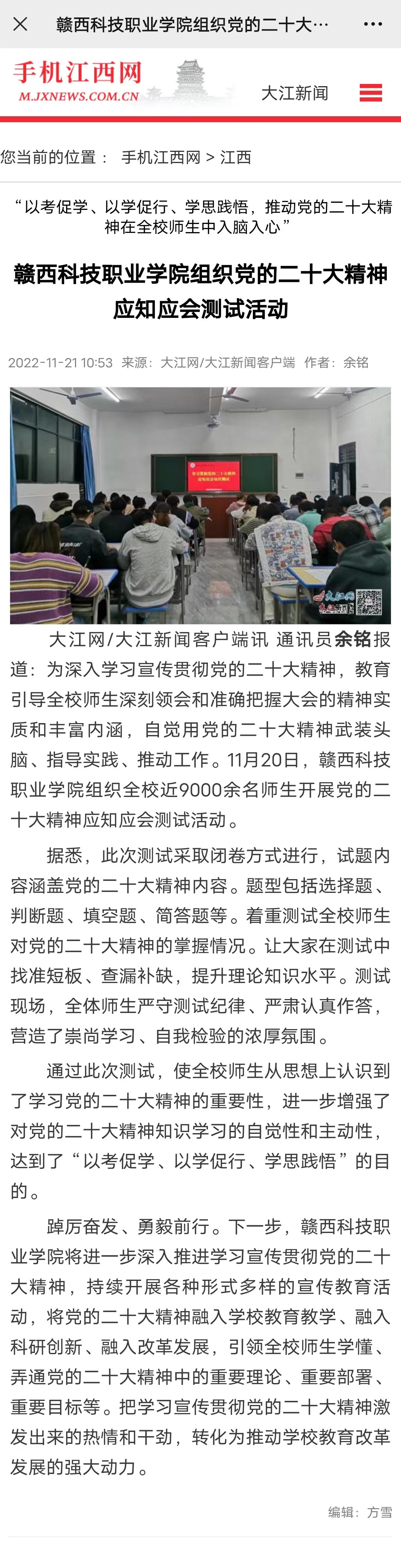Screen dimensions: 401x1568
Task: Open the 江西 breadcrumb section
Action: pos(235,157)
